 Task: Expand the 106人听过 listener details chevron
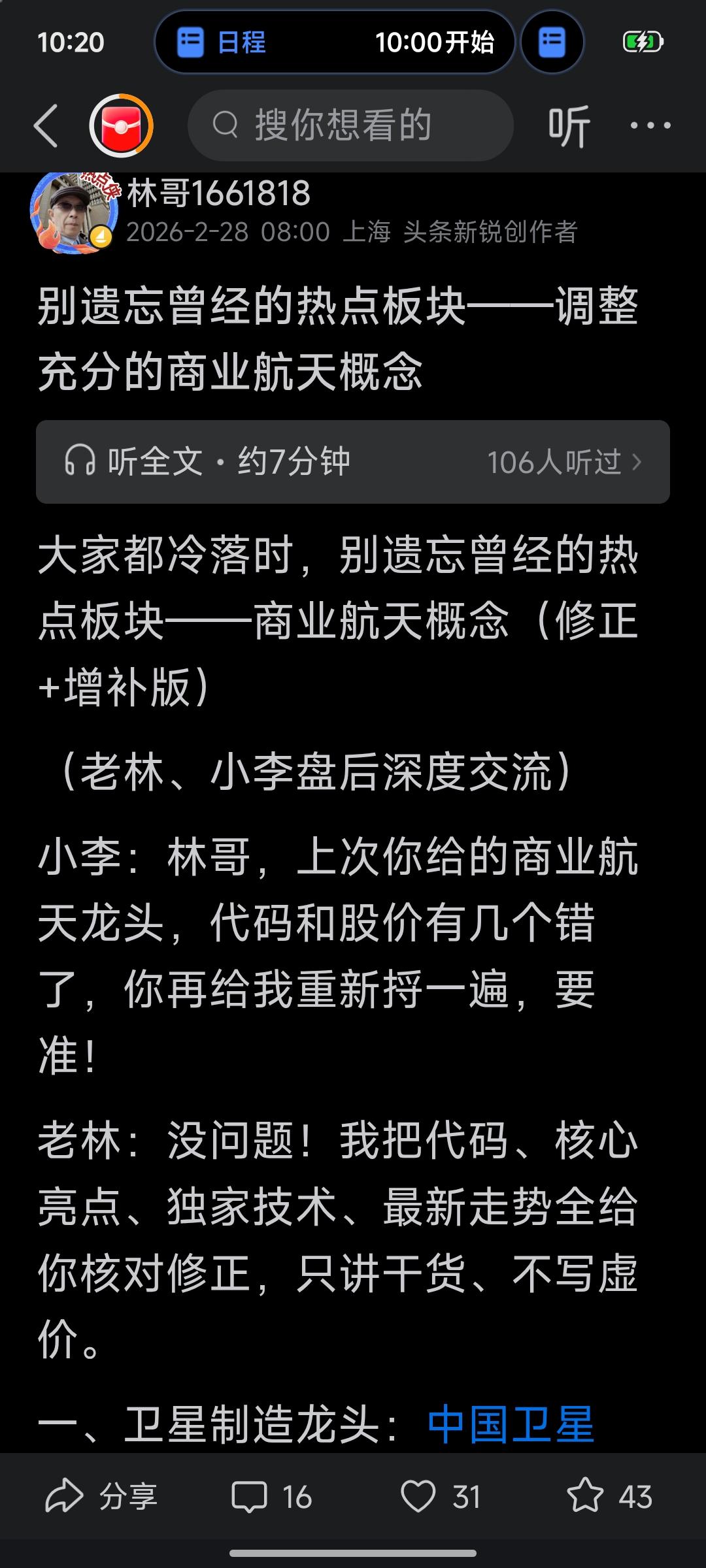[638, 461]
